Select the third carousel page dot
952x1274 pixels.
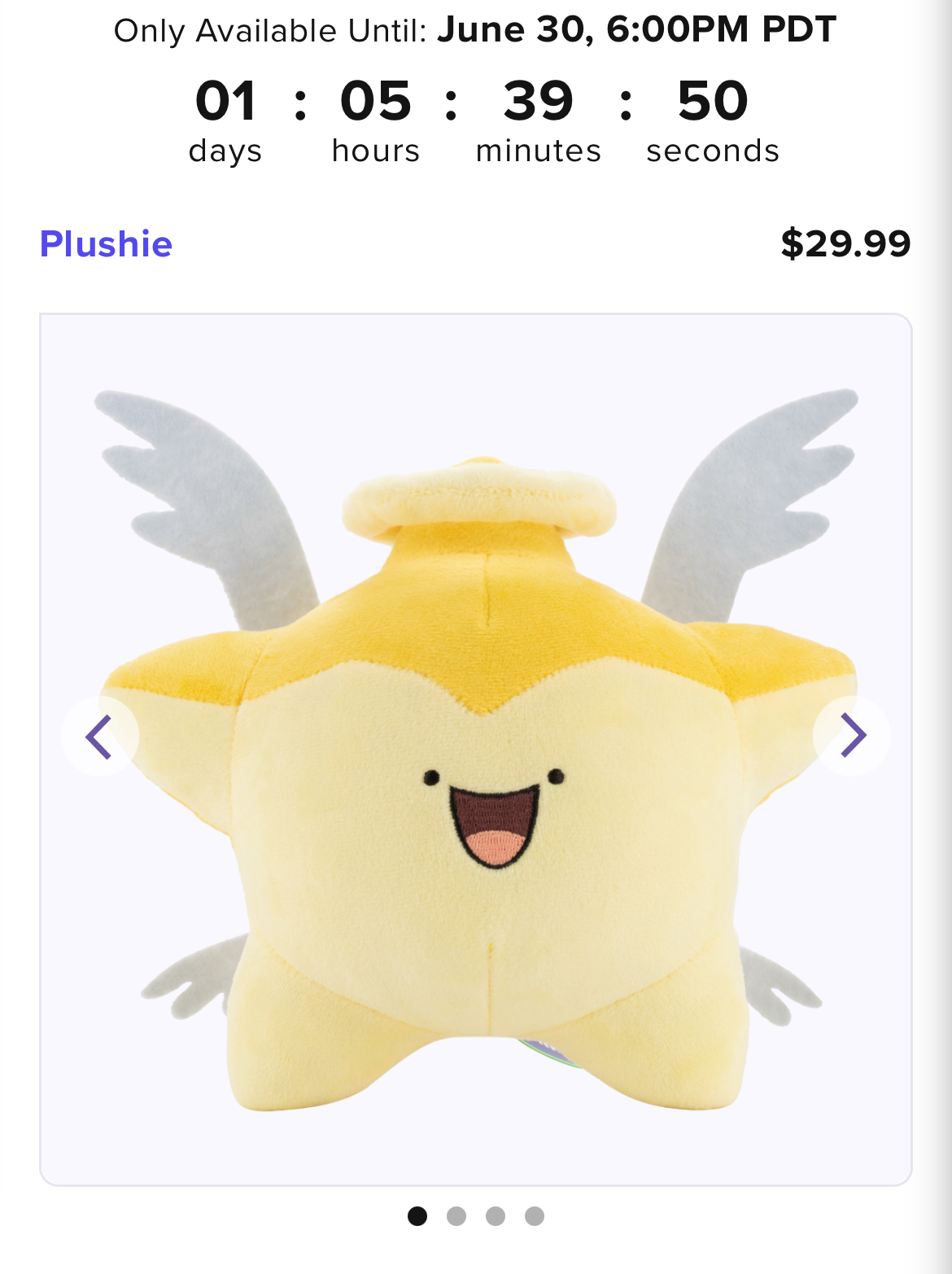click(x=496, y=1216)
